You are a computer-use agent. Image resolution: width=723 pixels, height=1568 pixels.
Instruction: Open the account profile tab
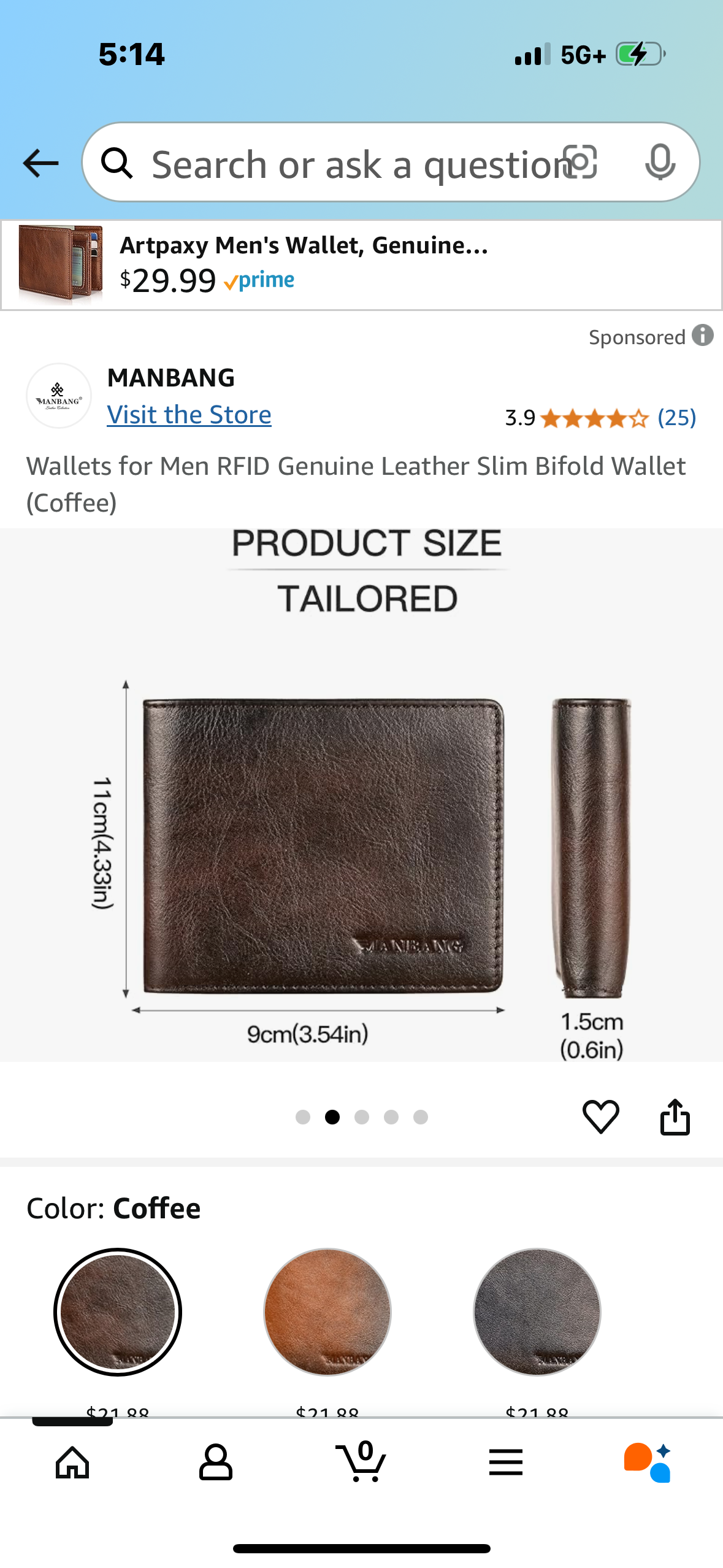(x=216, y=1462)
